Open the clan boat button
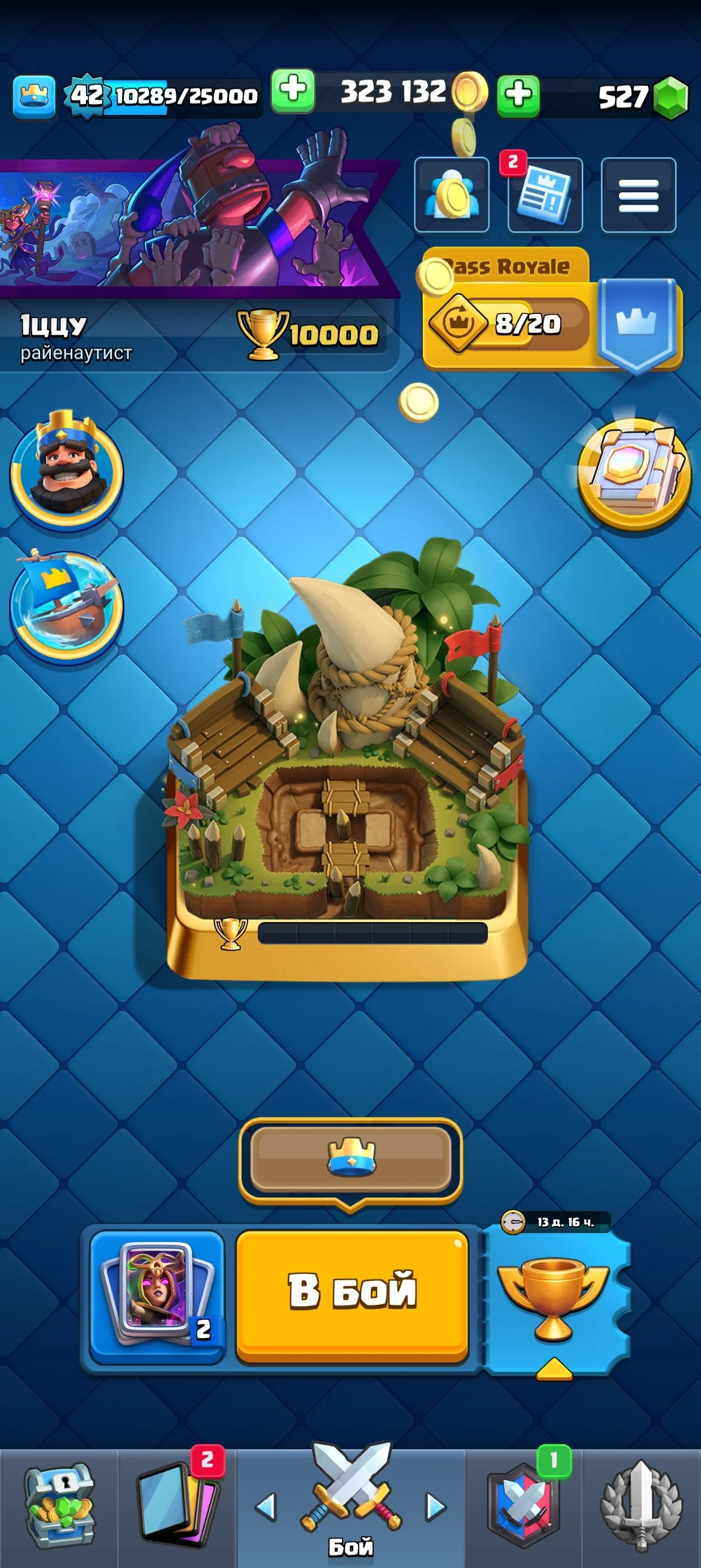Screen dimensions: 701x1568 click(x=66, y=606)
